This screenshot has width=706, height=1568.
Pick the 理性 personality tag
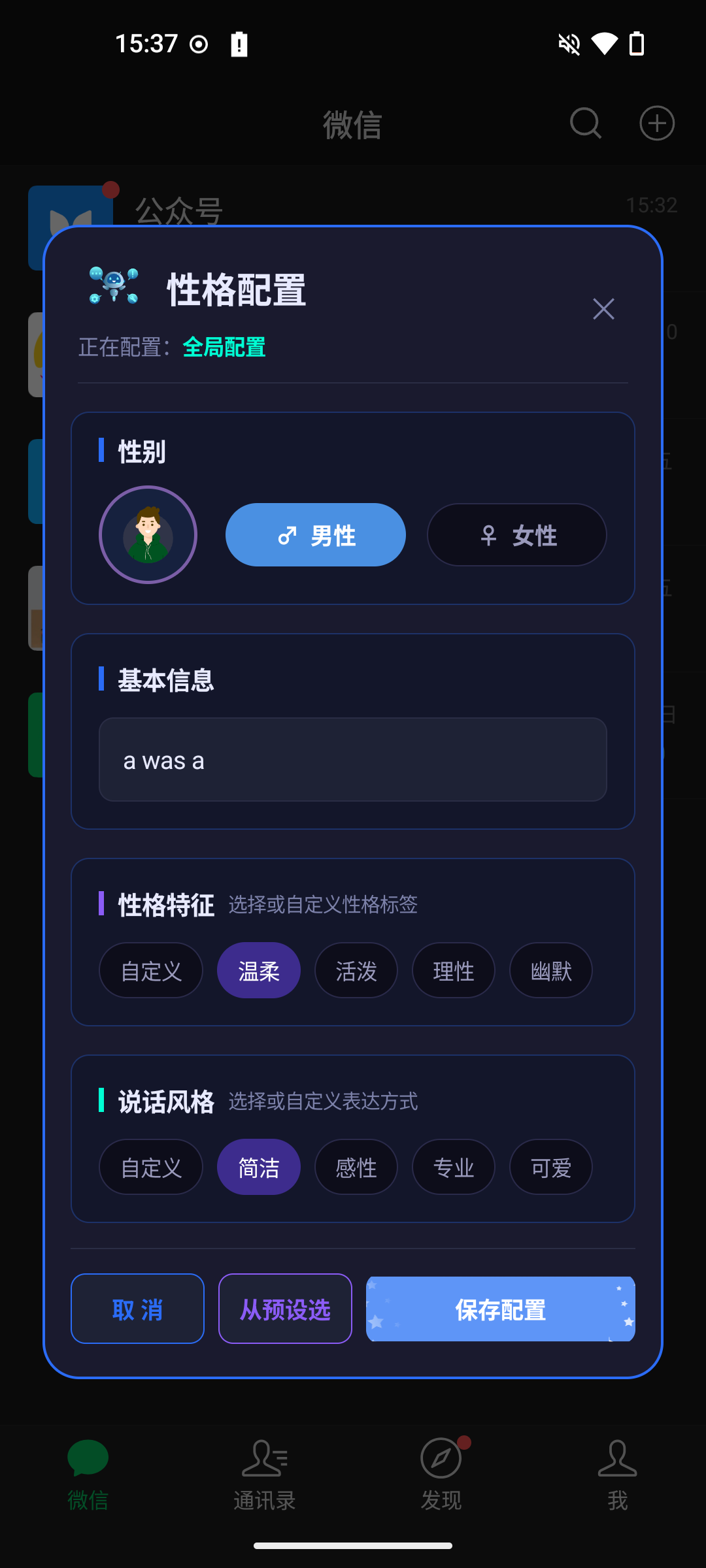454,970
